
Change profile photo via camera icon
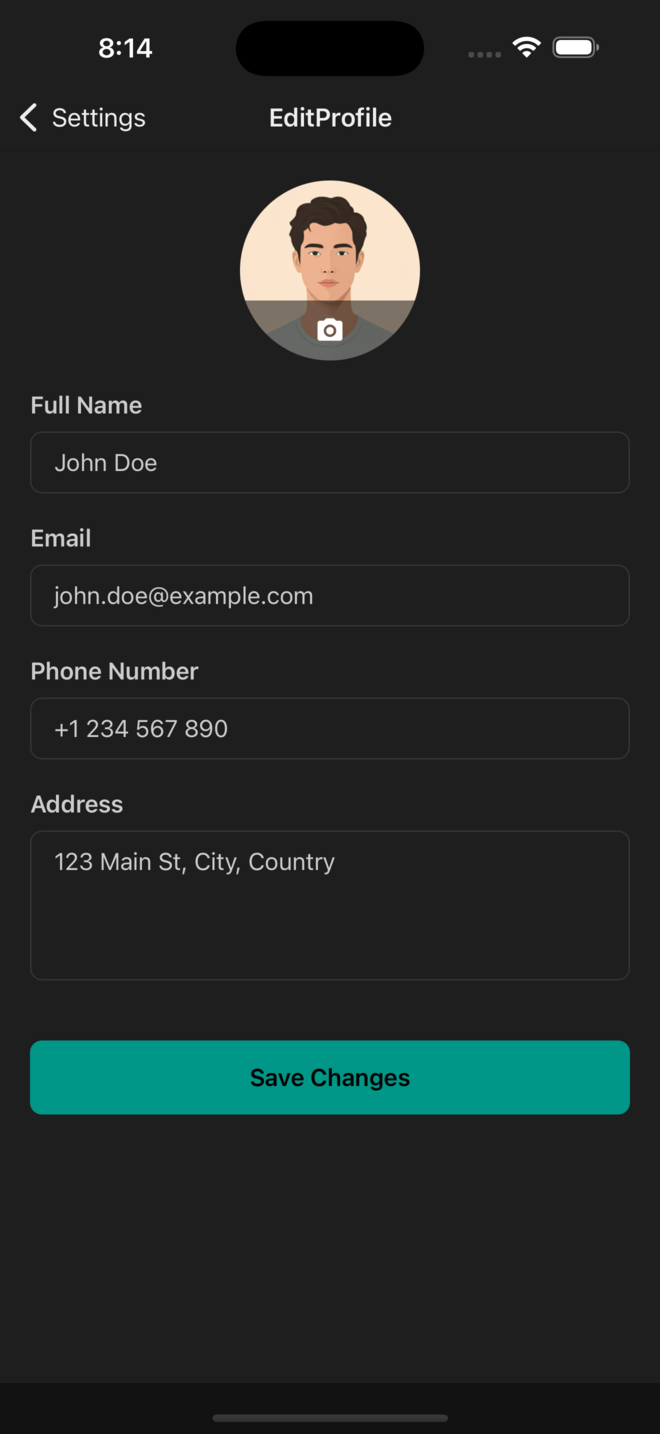pyautogui.click(x=330, y=330)
